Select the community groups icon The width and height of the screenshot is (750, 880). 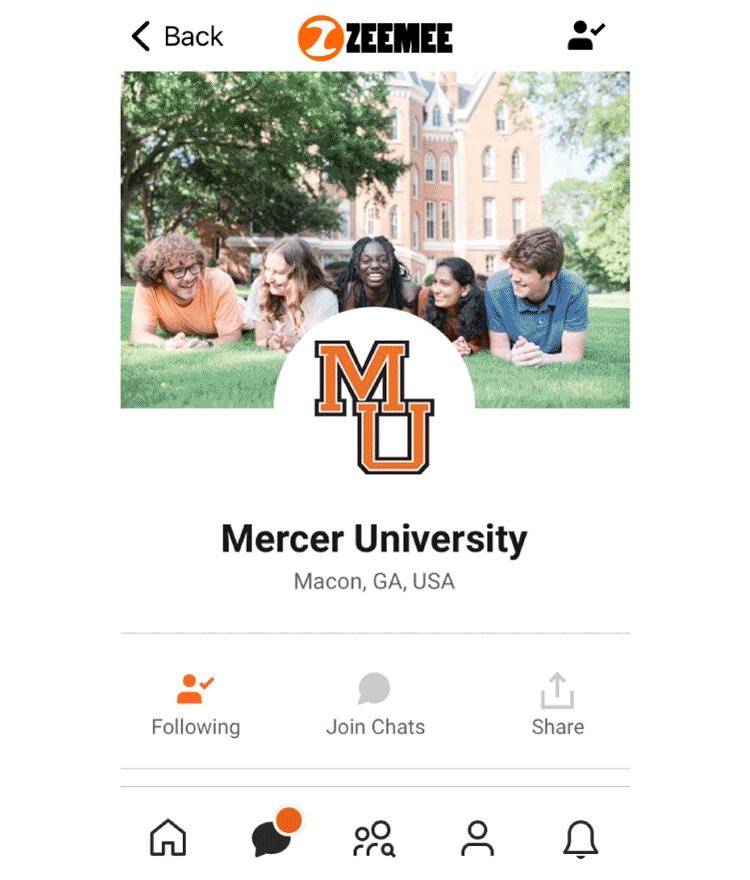pyautogui.click(x=375, y=838)
